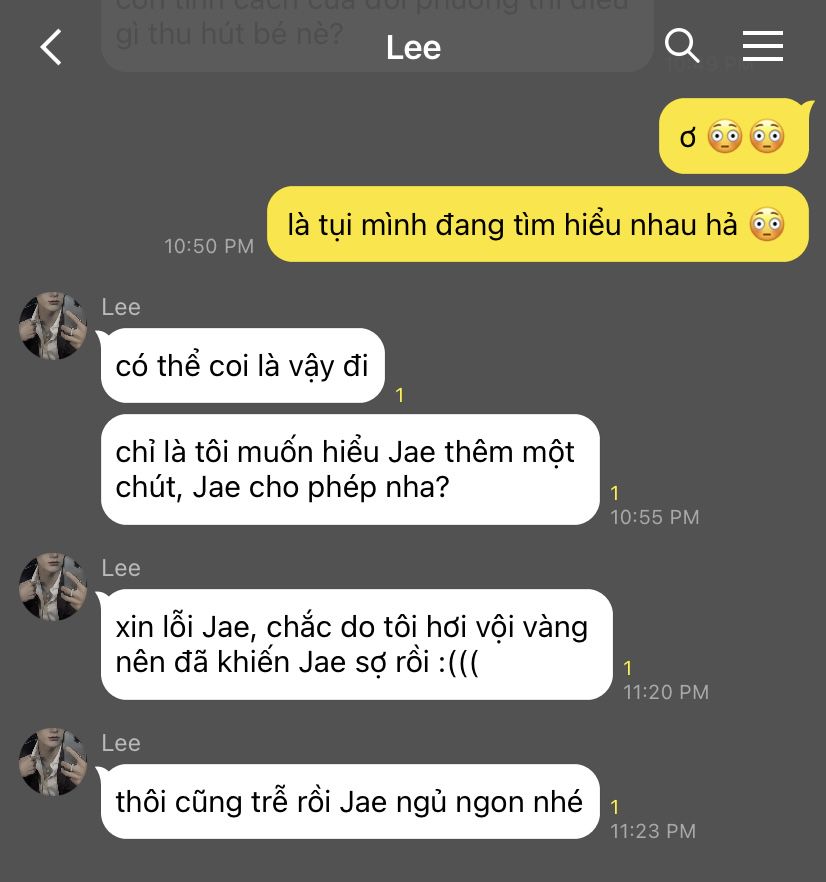Screen dimensions: 826x882
Task: Open Lee's profile picture beside 'có thể coi là vậy đi'
Action: tap(53, 326)
